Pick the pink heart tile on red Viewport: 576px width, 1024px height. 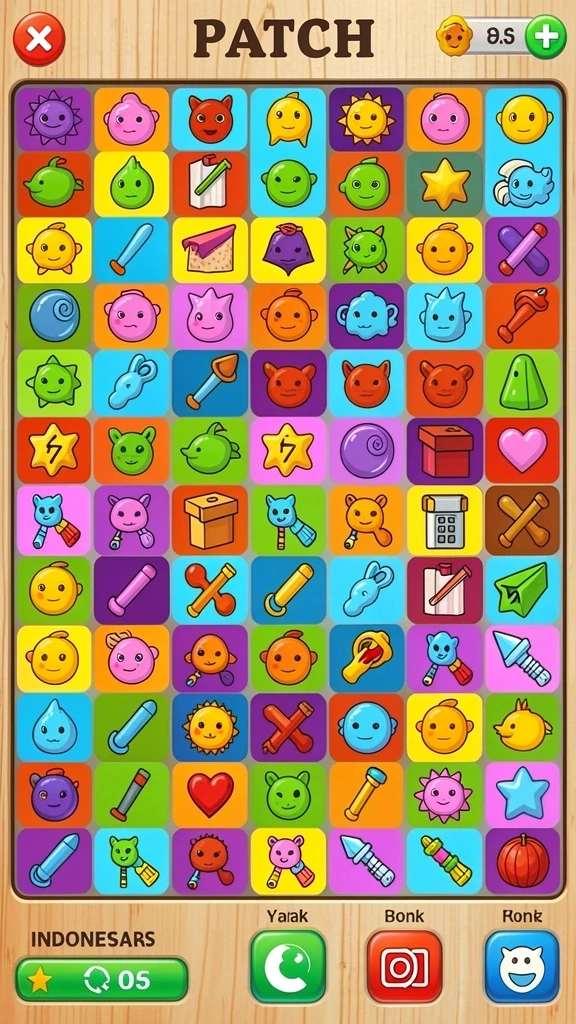(522, 450)
